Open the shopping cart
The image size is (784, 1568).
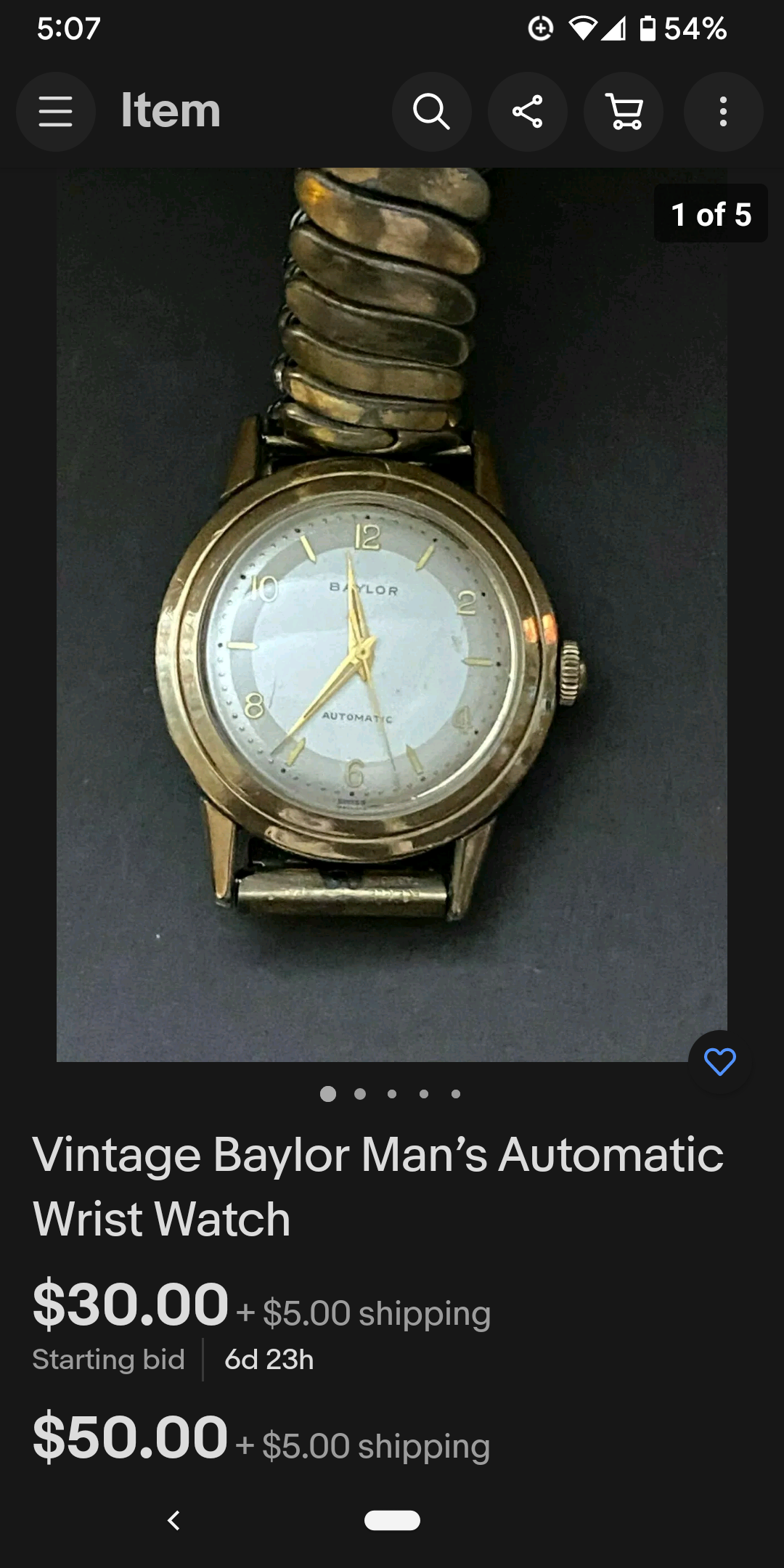pyautogui.click(x=624, y=112)
